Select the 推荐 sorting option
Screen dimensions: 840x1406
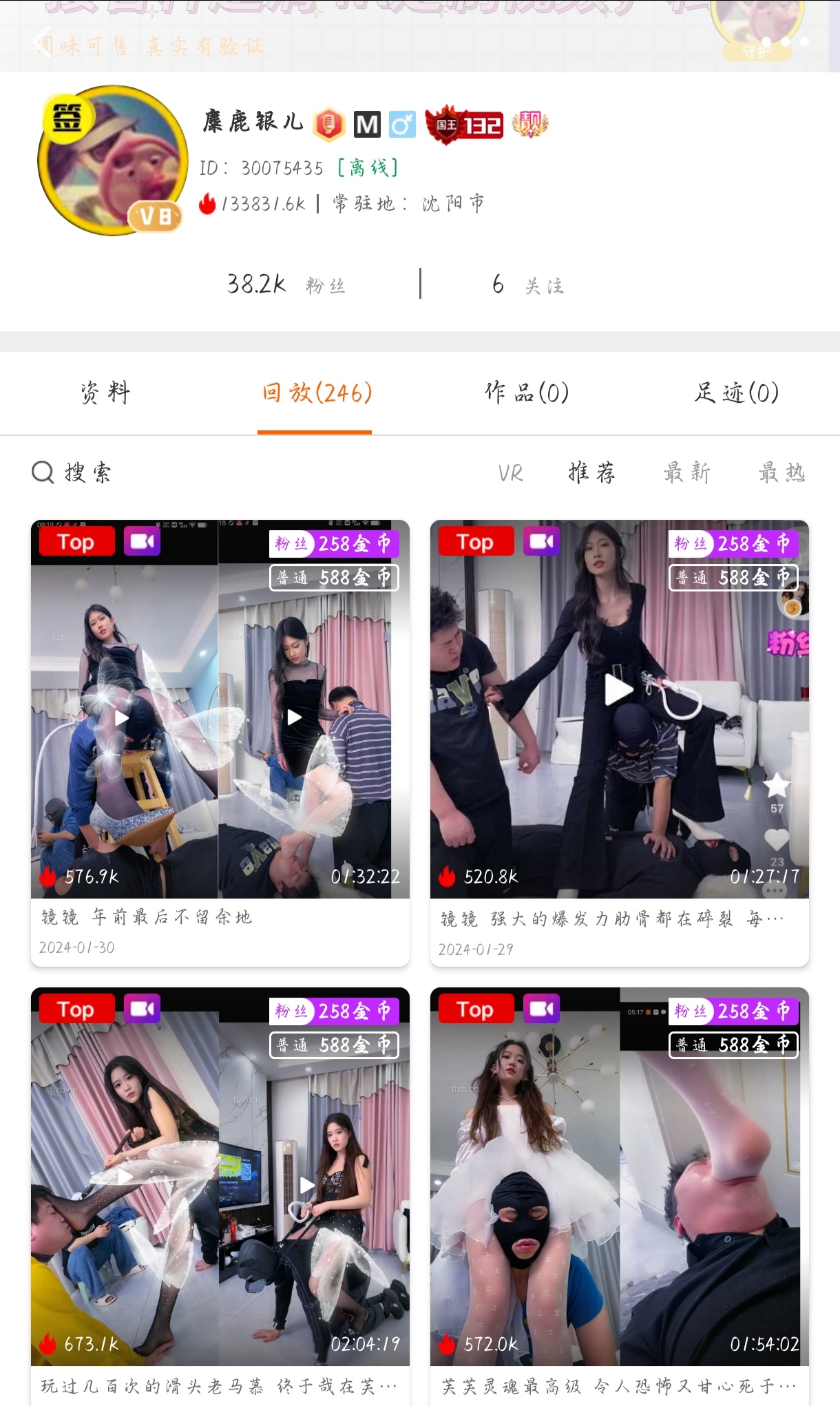[591, 473]
